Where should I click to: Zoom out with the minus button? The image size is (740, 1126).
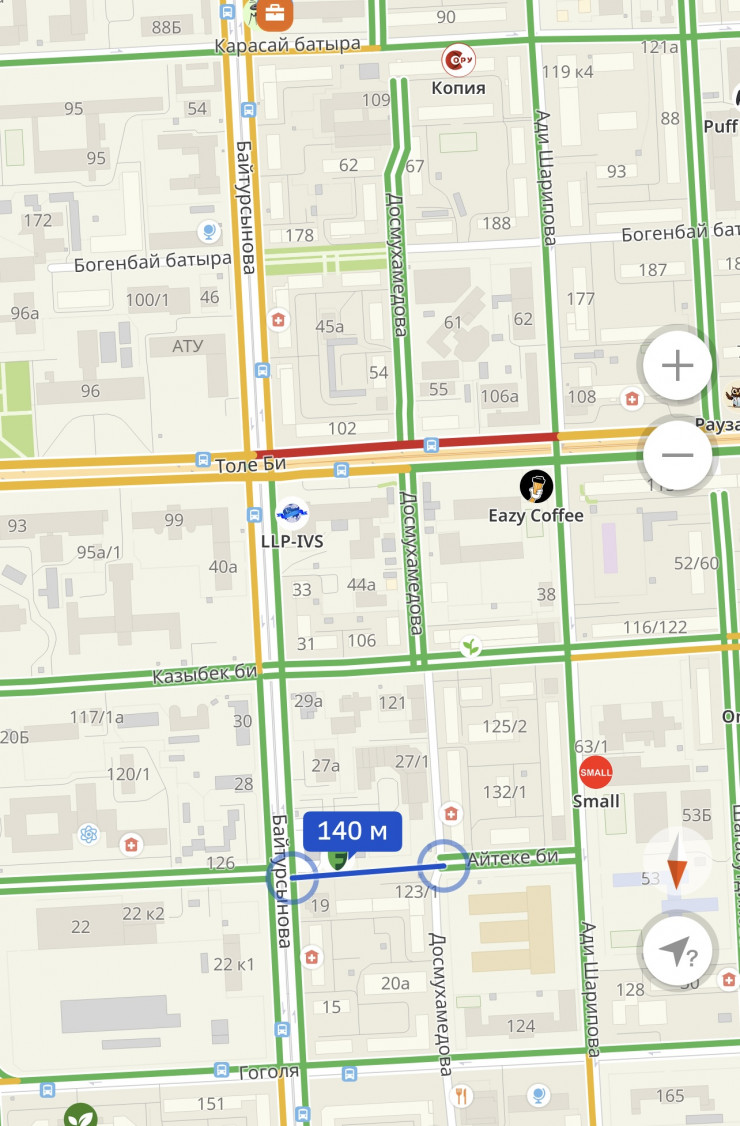[x=677, y=455]
